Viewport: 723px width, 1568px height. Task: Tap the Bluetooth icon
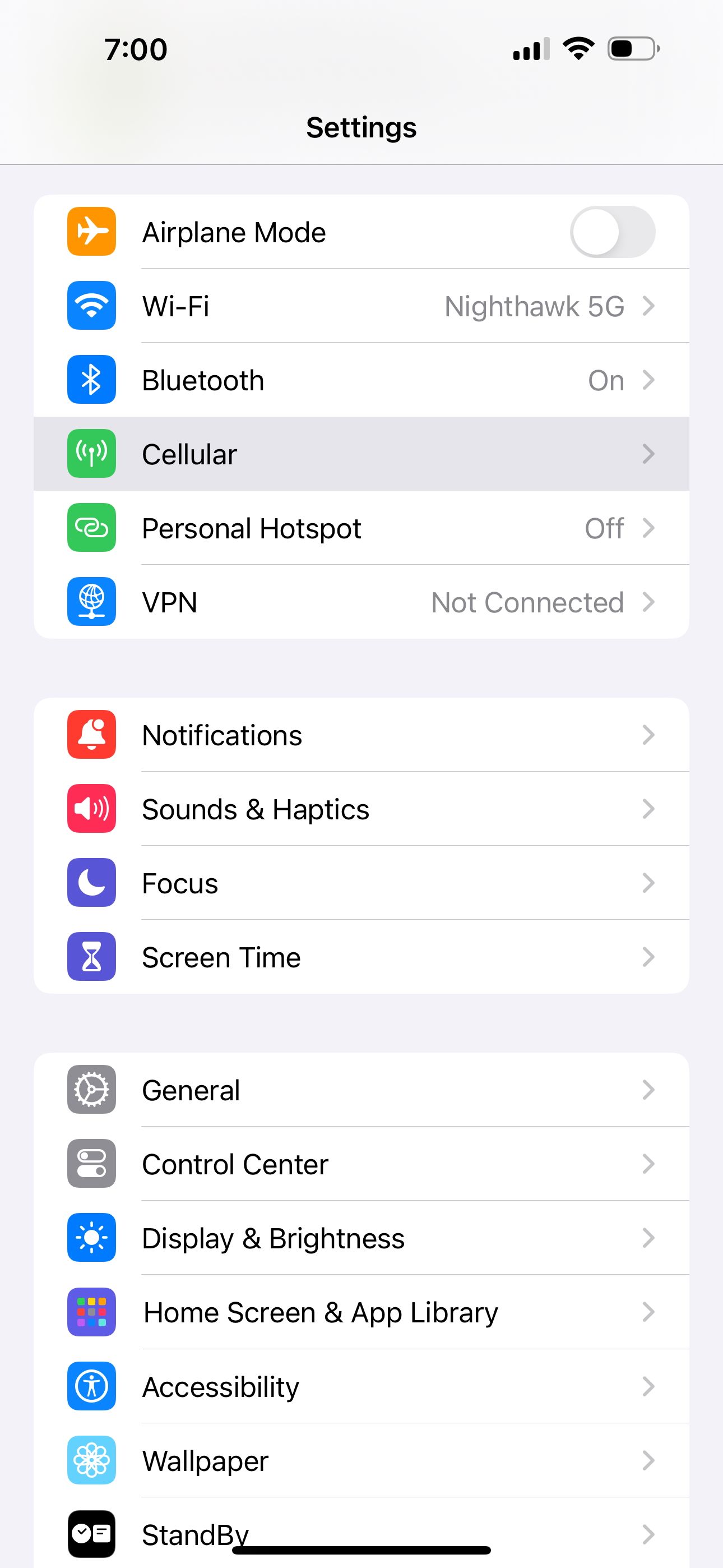click(x=91, y=380)
